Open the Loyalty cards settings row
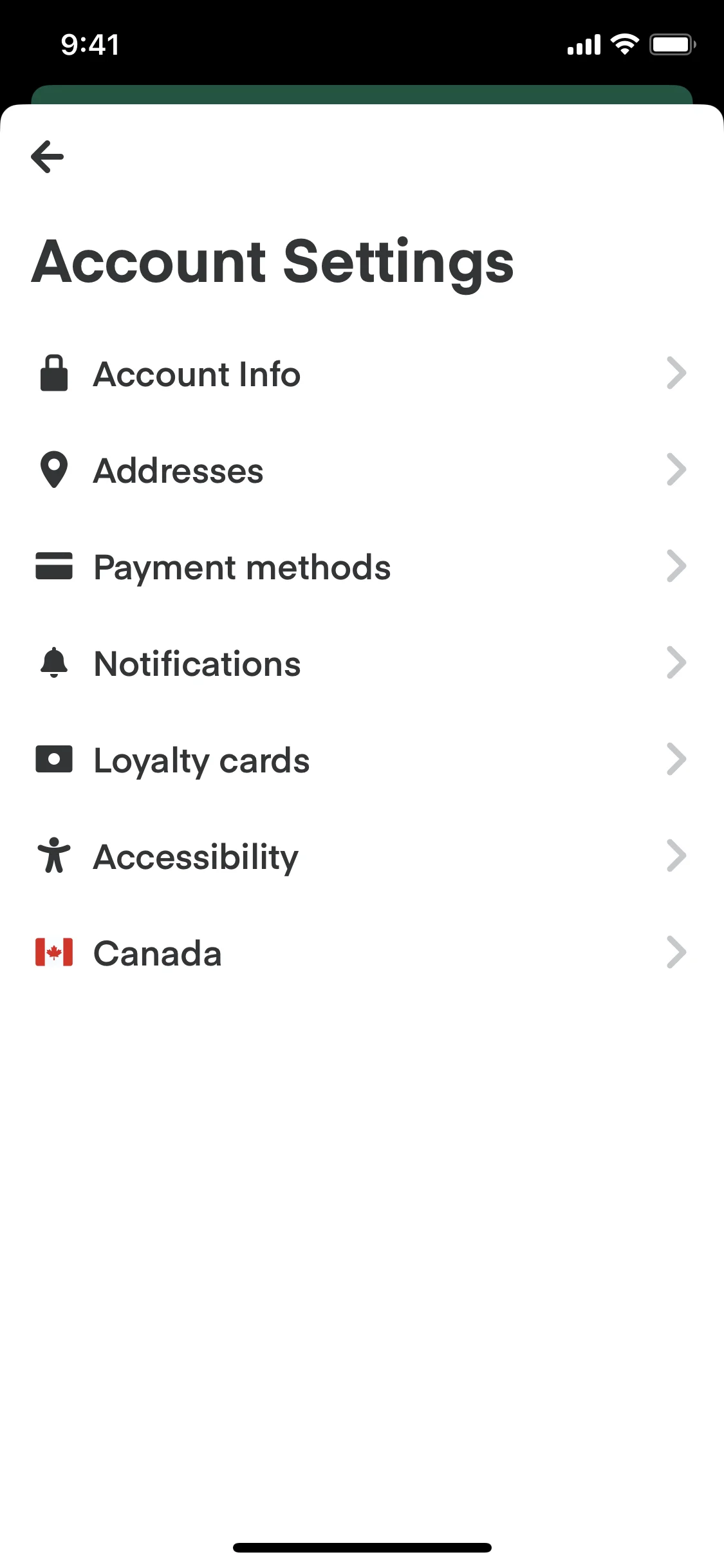Screen dimensions: 724x1568 pyautogui.click(x=360, y=760)
